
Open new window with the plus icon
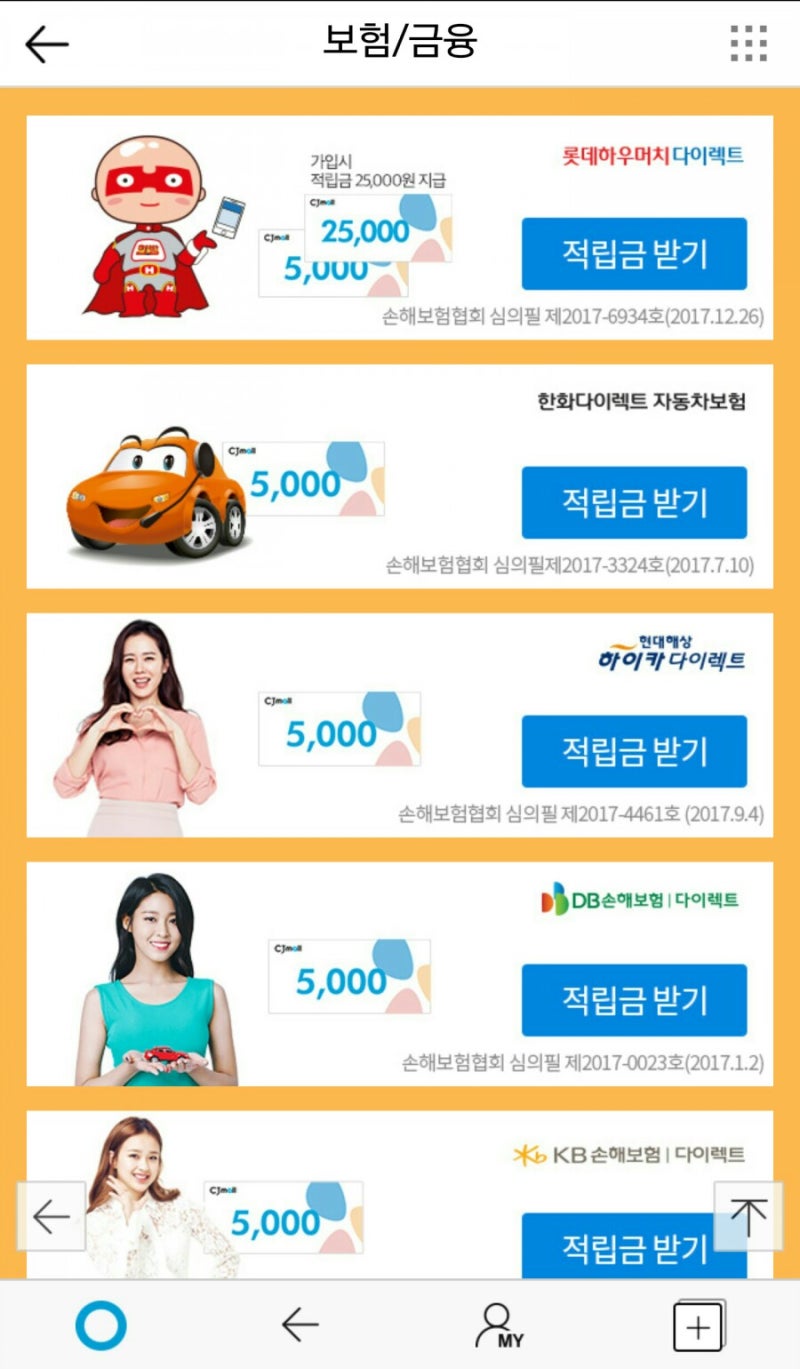pyautogui.click(x=698, y=1326)
